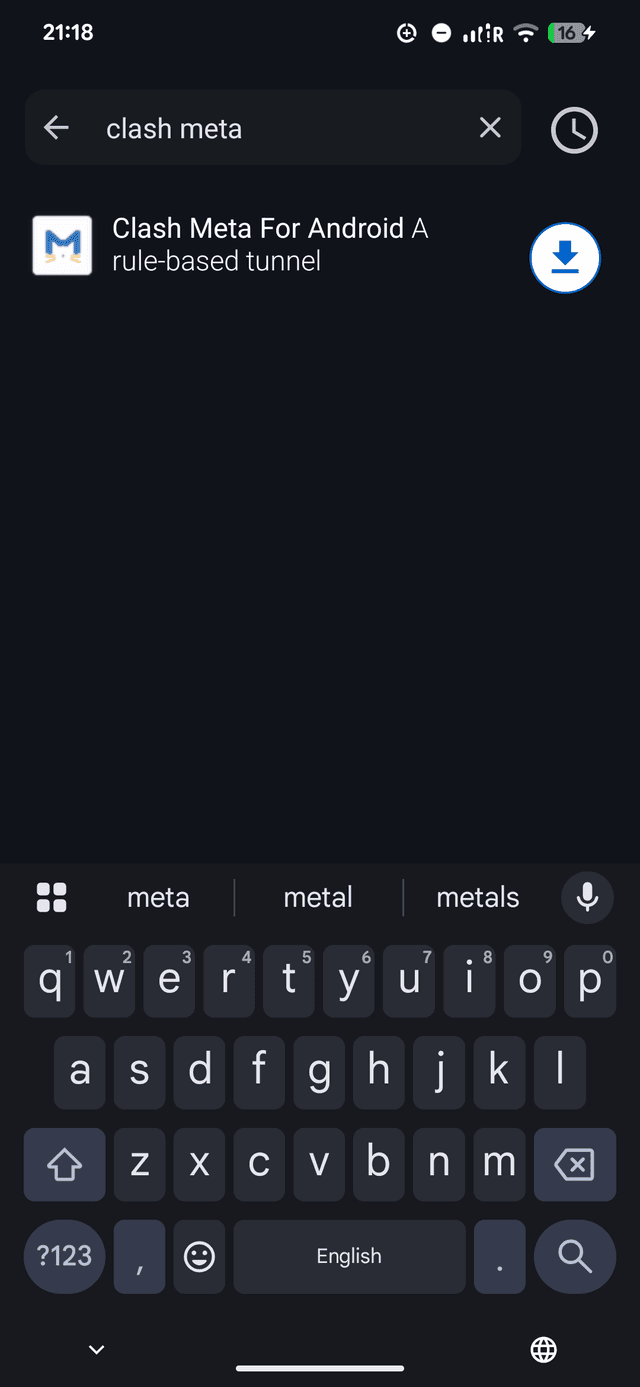Download Clash Meta For Android

point(565,258)
